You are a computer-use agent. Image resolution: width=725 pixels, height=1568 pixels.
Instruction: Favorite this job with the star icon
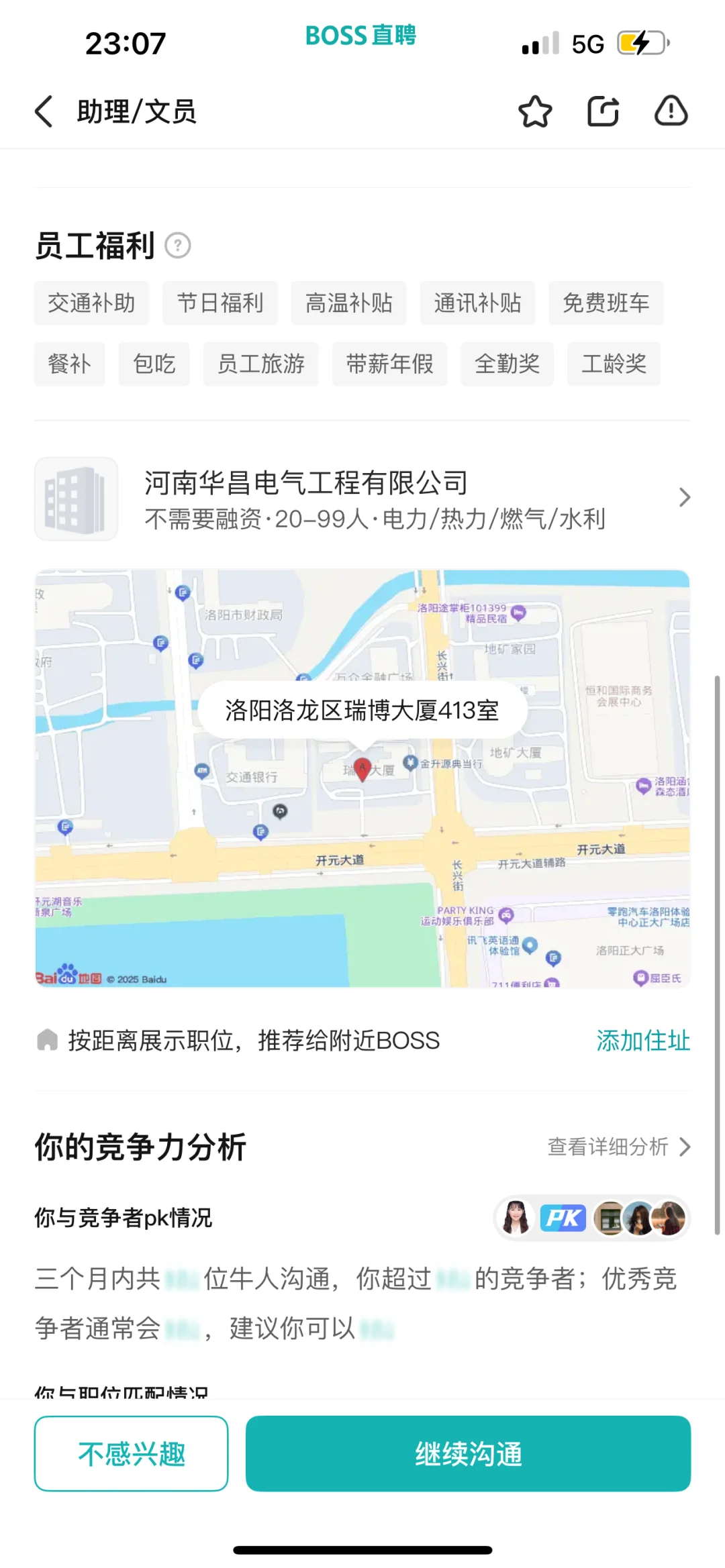tap(535, 111)
